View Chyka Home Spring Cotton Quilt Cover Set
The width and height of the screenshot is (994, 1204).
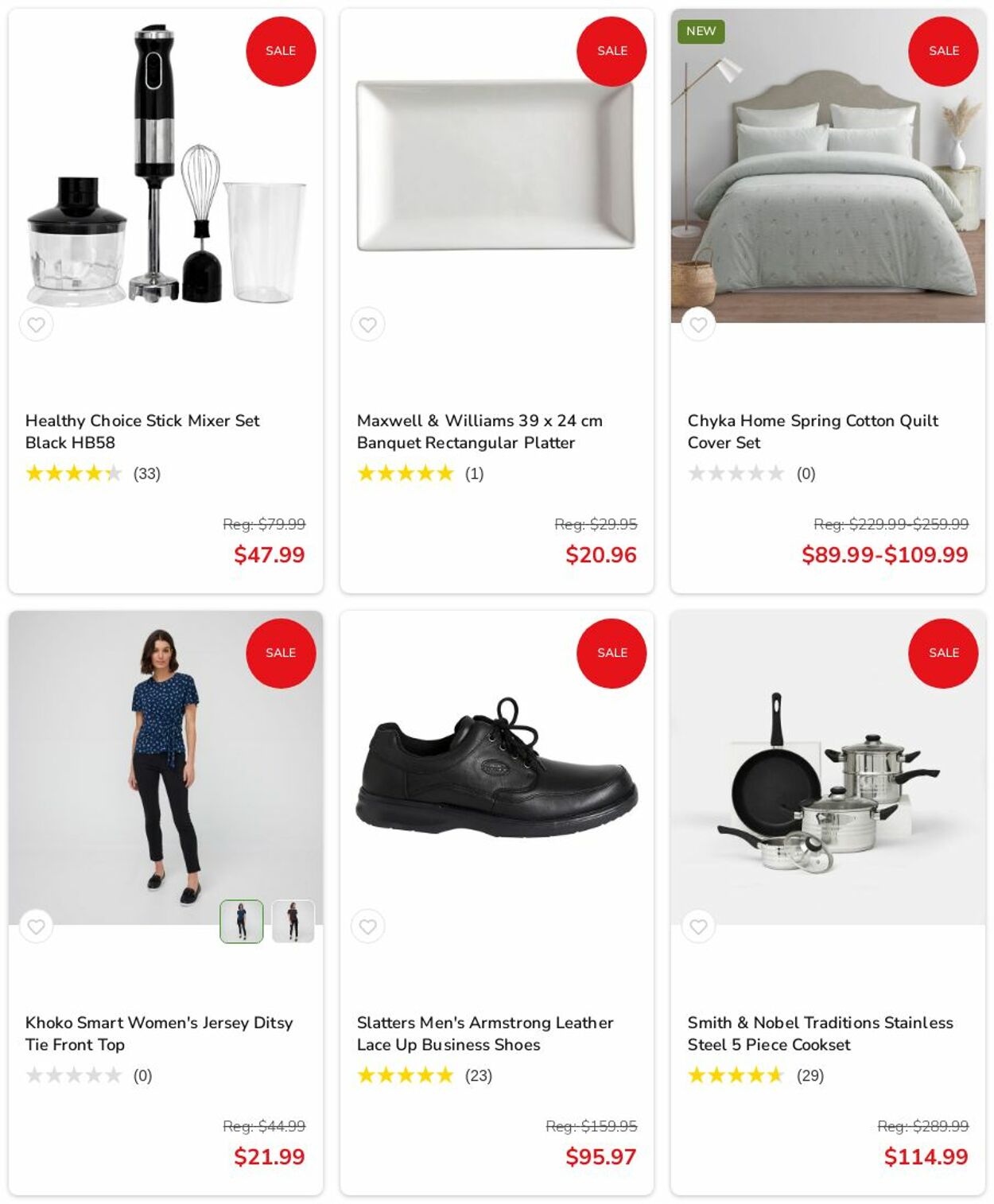813,431
